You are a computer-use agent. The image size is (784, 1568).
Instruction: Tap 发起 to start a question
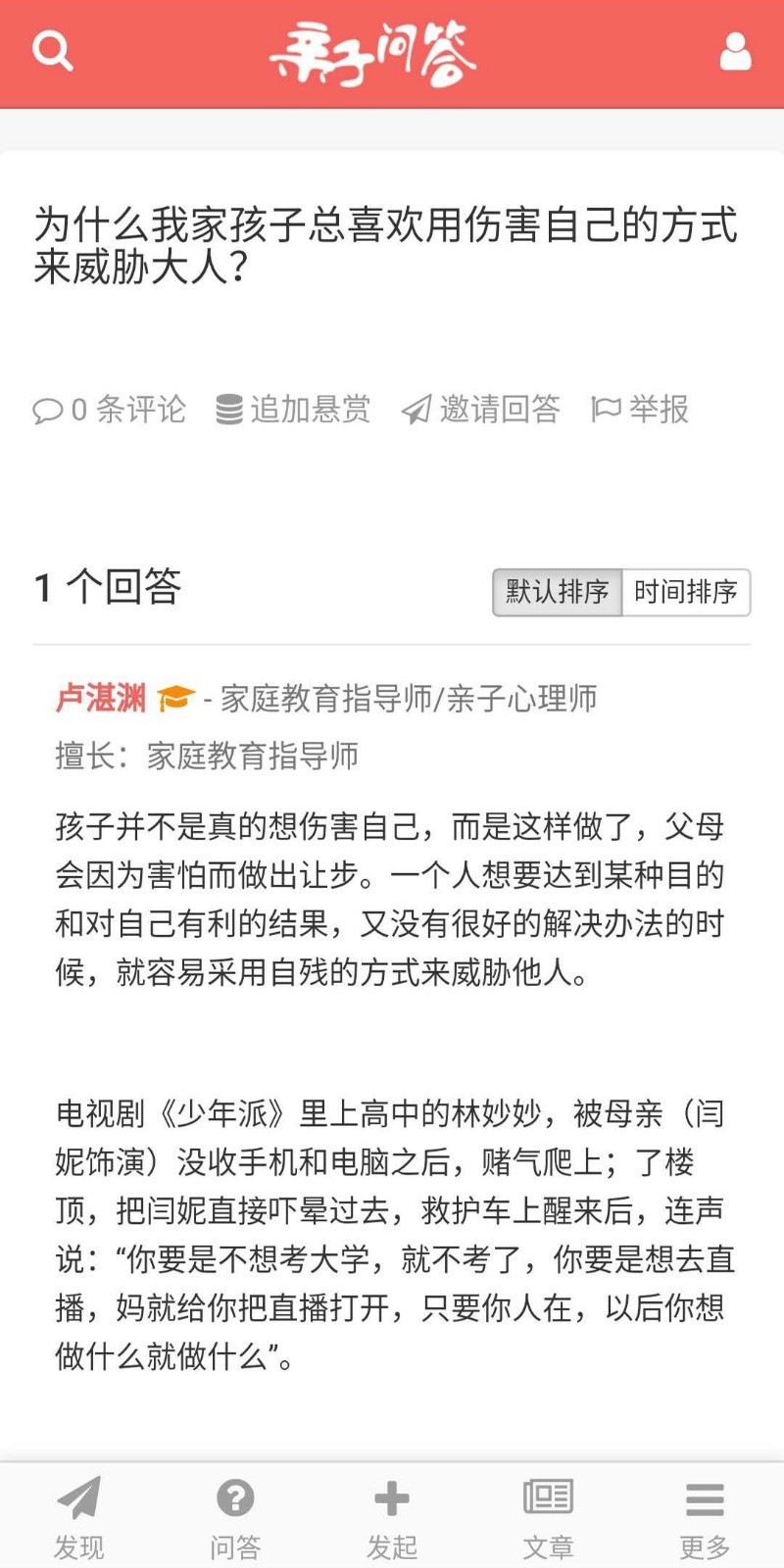(392, 1516)
